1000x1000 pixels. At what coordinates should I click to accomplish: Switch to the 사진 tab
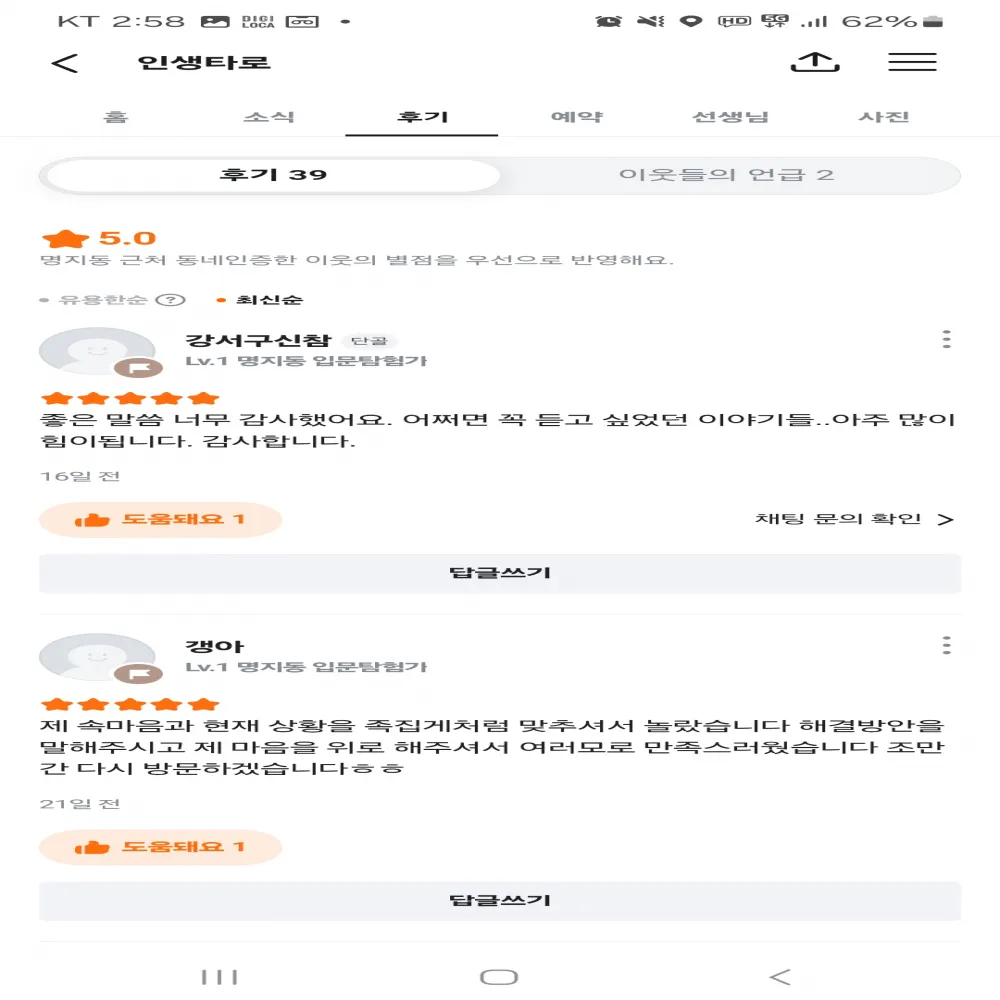[884, 117]
